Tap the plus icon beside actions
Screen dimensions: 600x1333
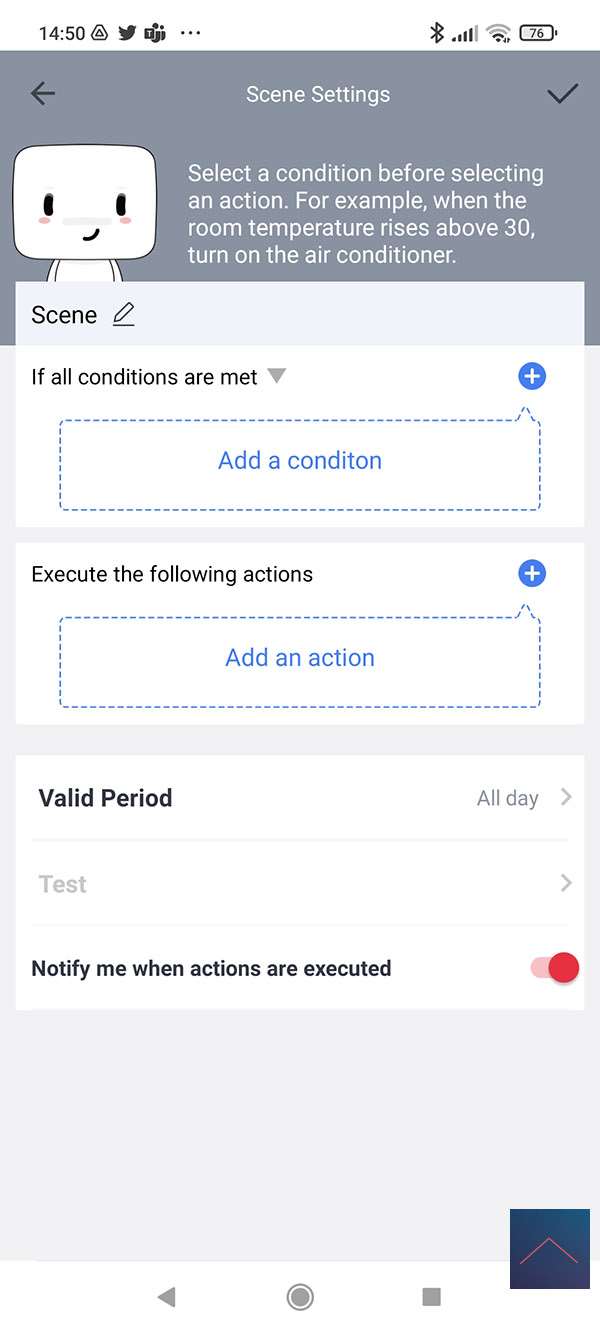(532, 573)
